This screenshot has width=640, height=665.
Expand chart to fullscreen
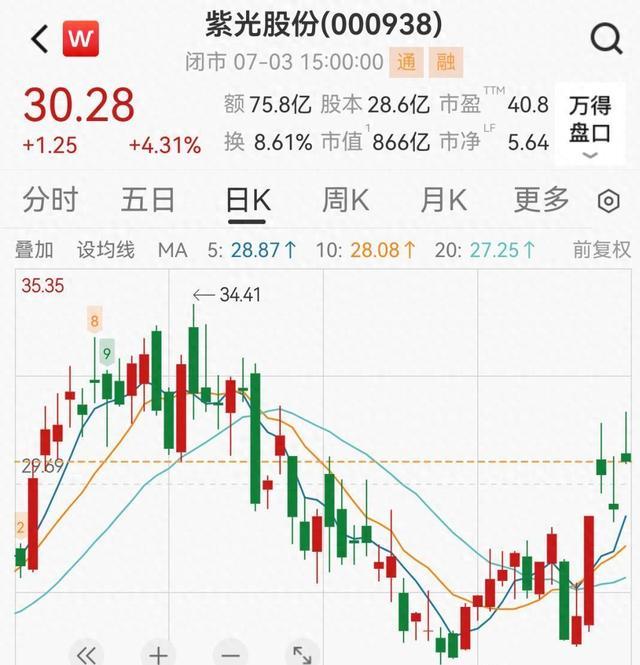click(302, 654)
